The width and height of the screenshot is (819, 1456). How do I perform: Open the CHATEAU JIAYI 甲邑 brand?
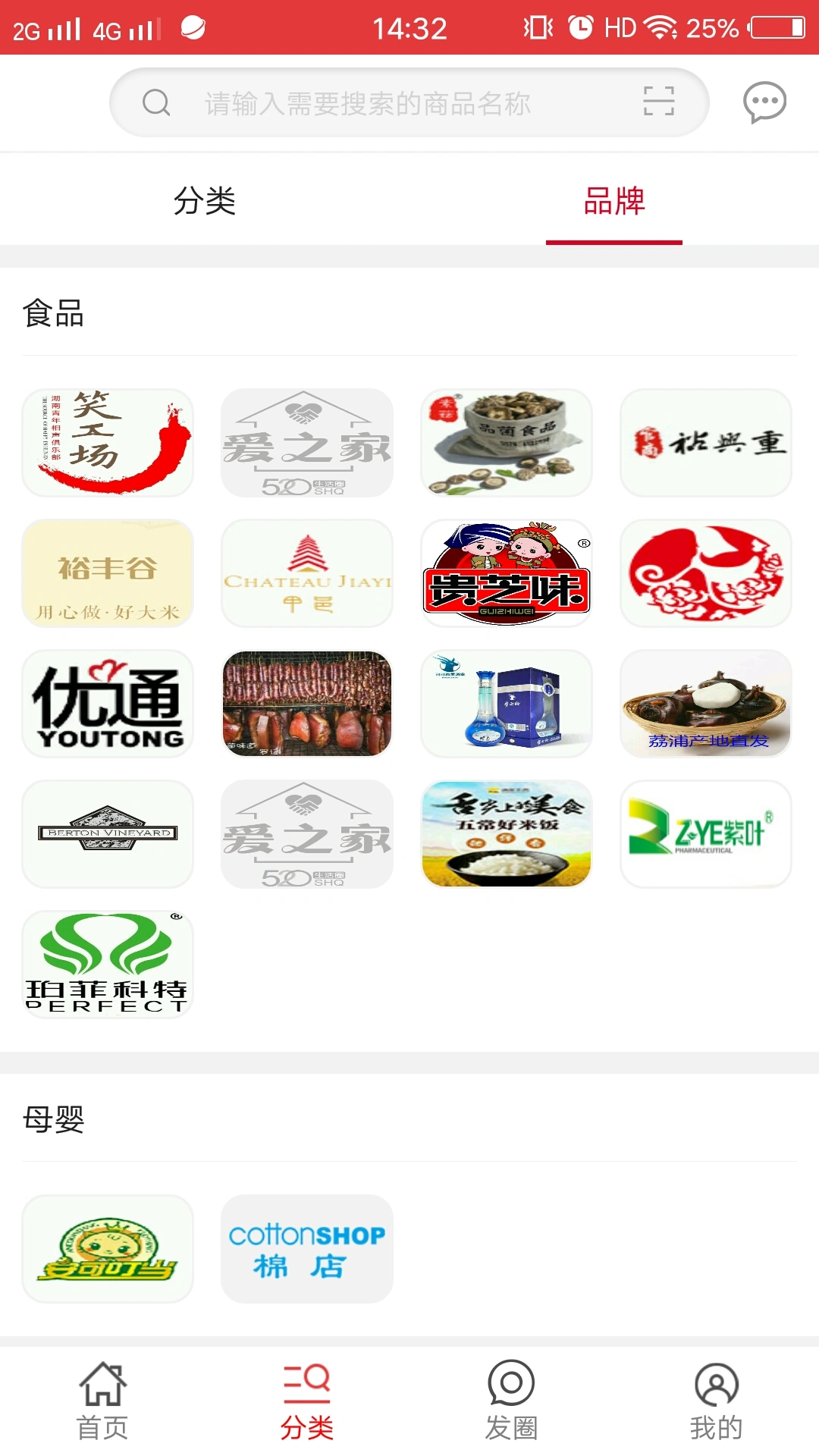click(x=306, y=573)
